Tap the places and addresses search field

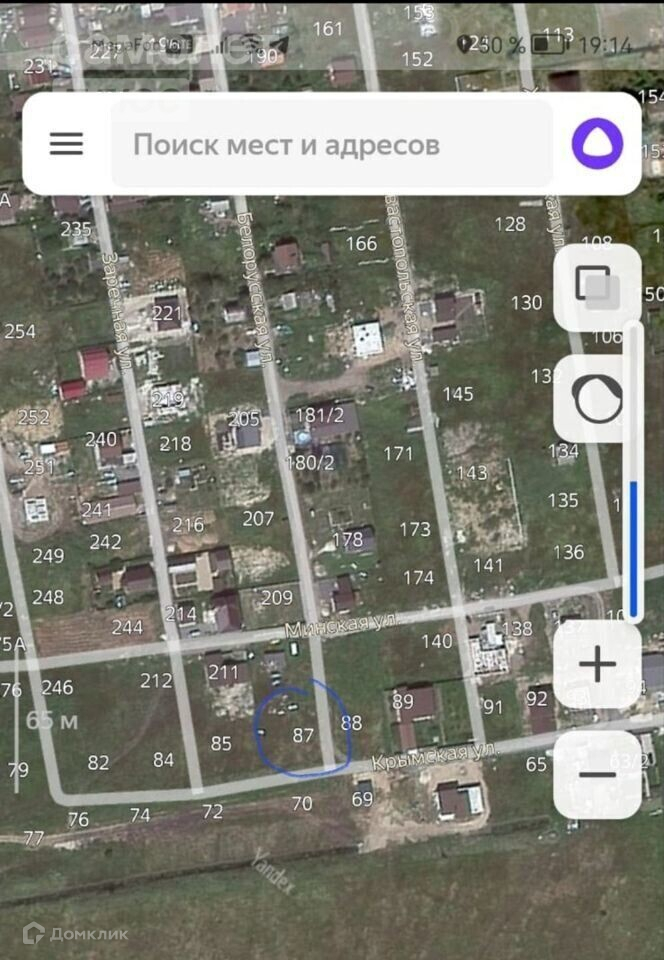pyautogui.click(x=330, y=144)
